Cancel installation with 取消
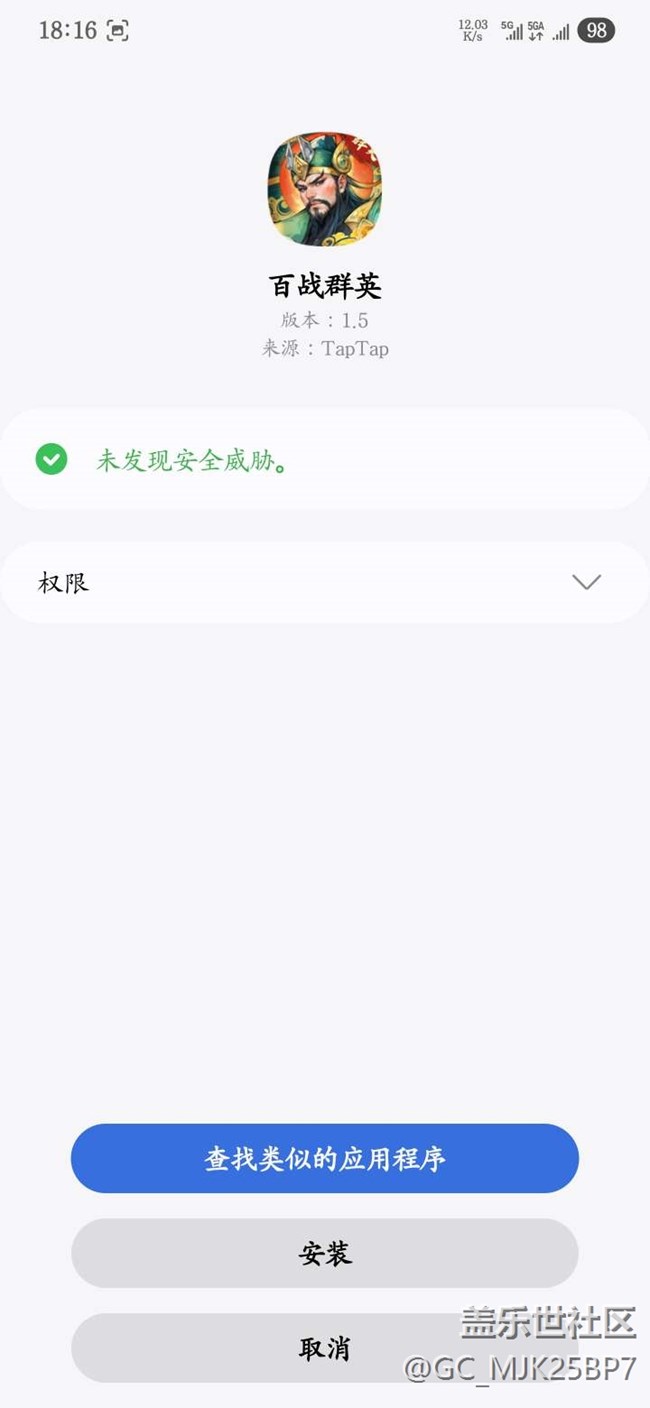 coord(325,1348)
